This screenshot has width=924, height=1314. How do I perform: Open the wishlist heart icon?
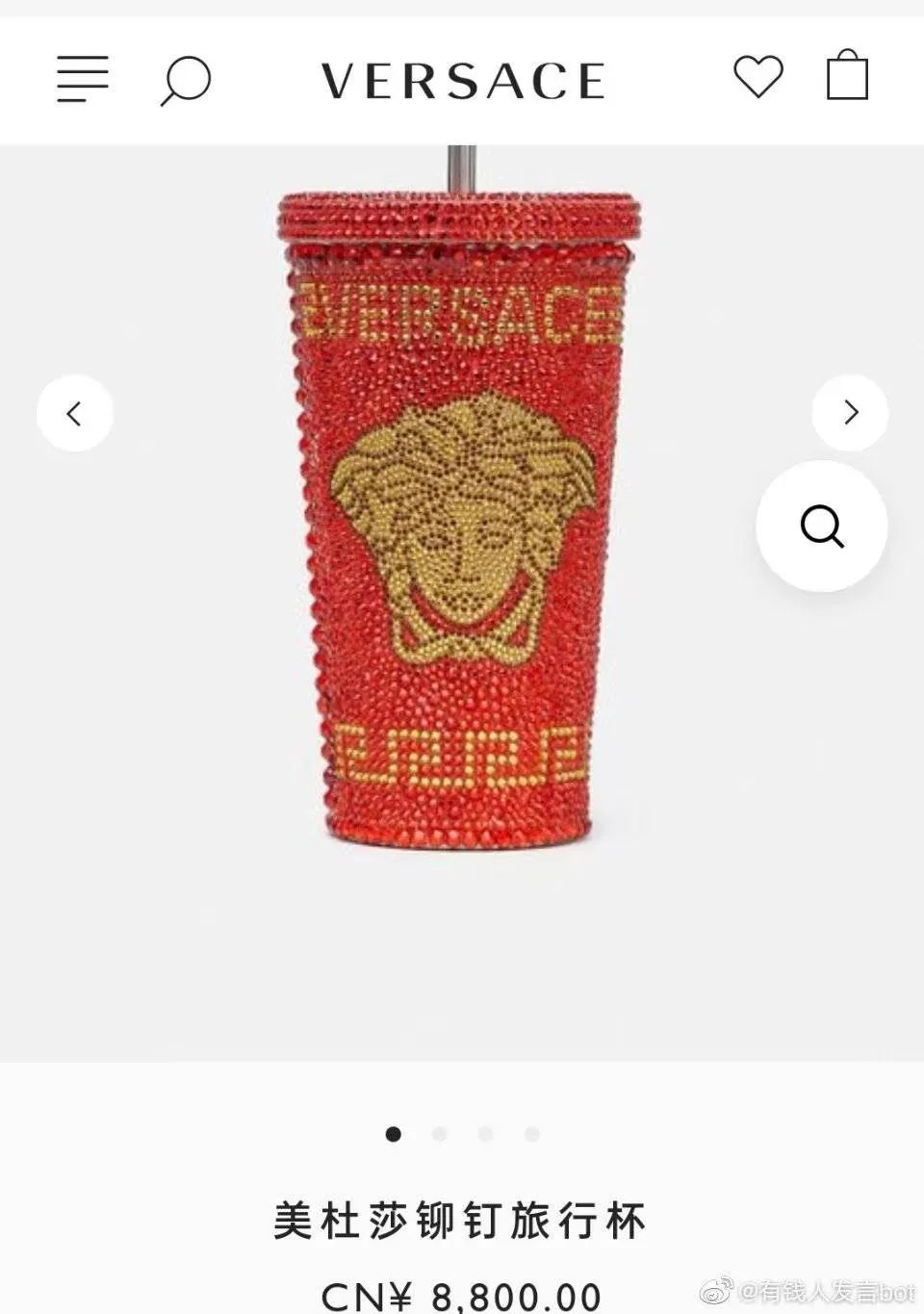pos(758,77)
